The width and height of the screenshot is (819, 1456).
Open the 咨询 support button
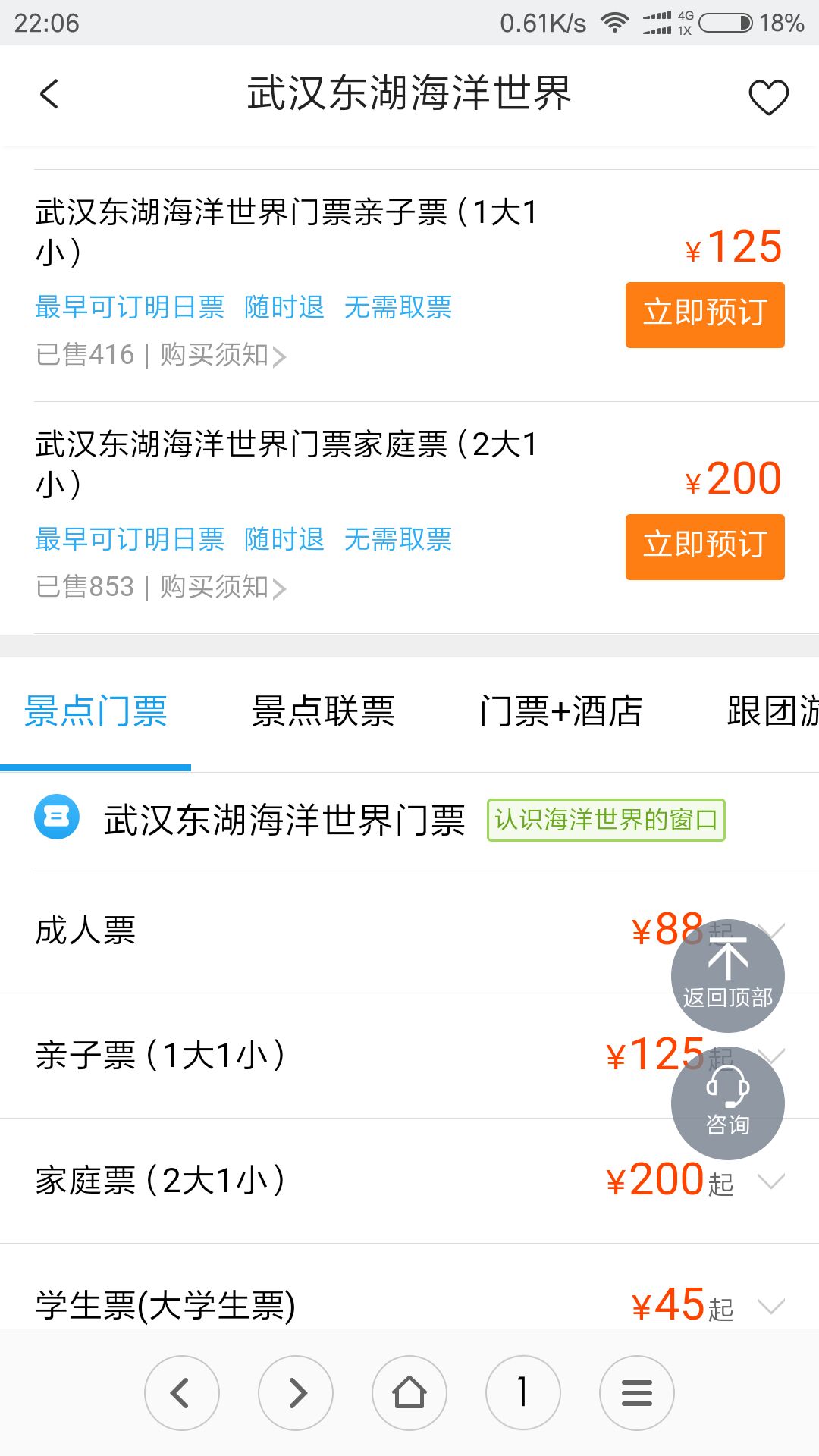point(728,1103)
